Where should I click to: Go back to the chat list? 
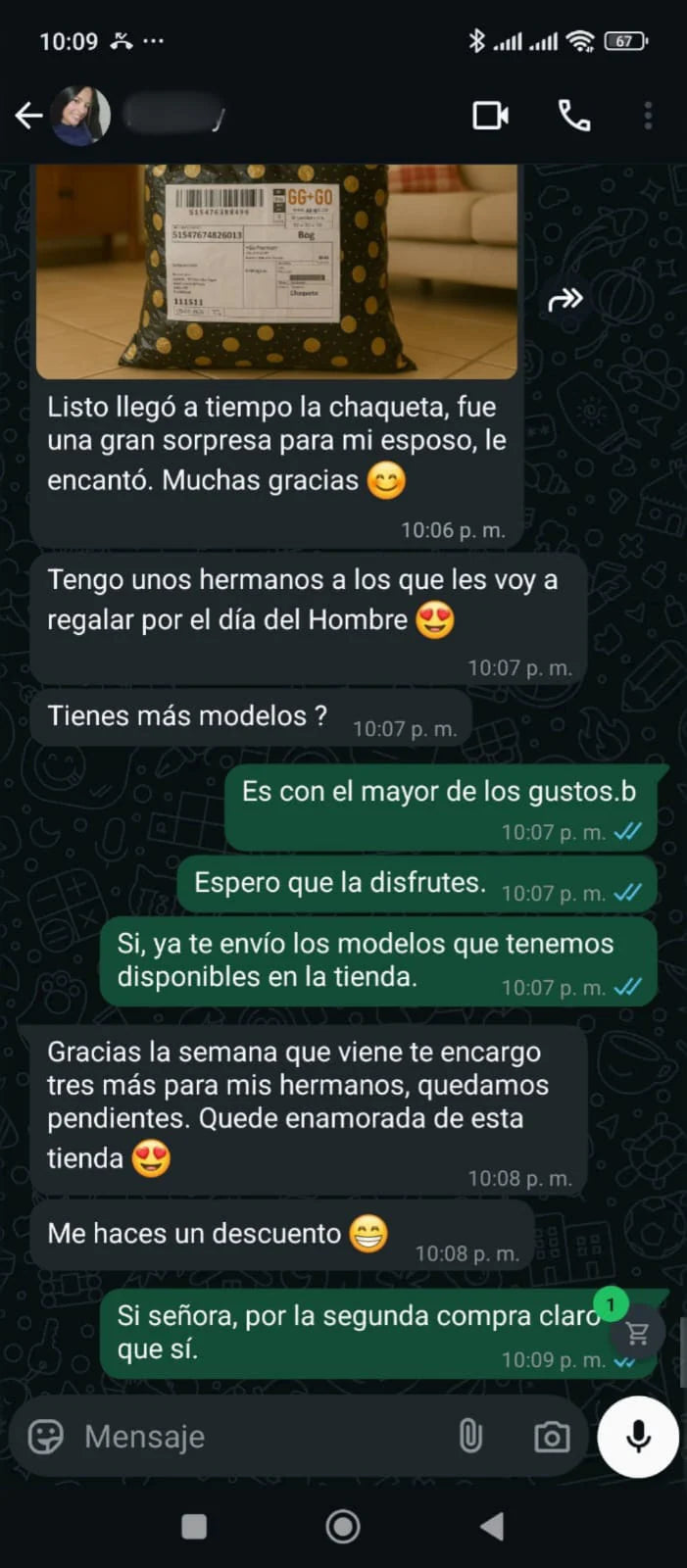(x=28, y=117)
